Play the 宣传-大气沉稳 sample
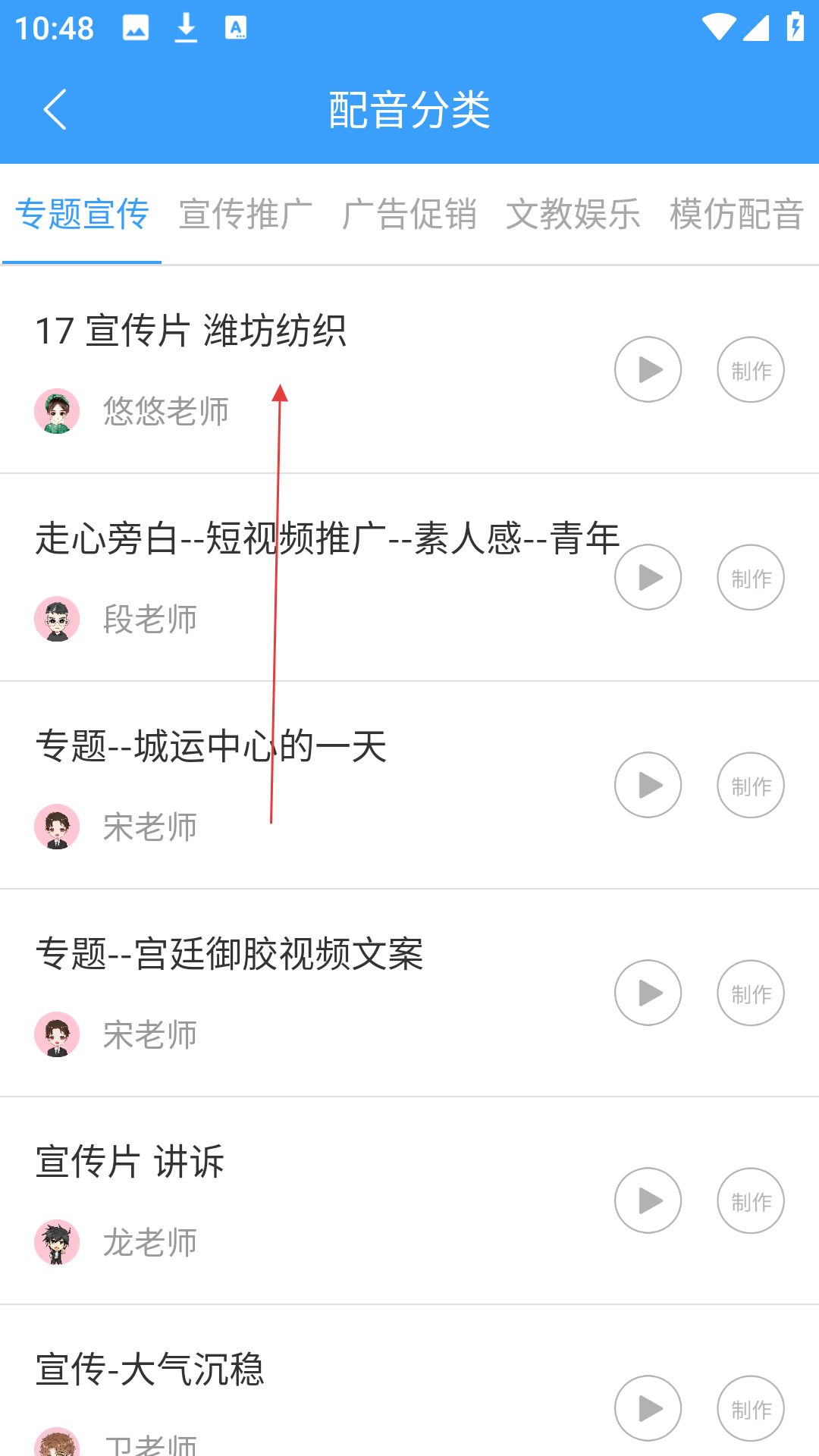The image size is (819, 1456). [x=648, y=1408]
